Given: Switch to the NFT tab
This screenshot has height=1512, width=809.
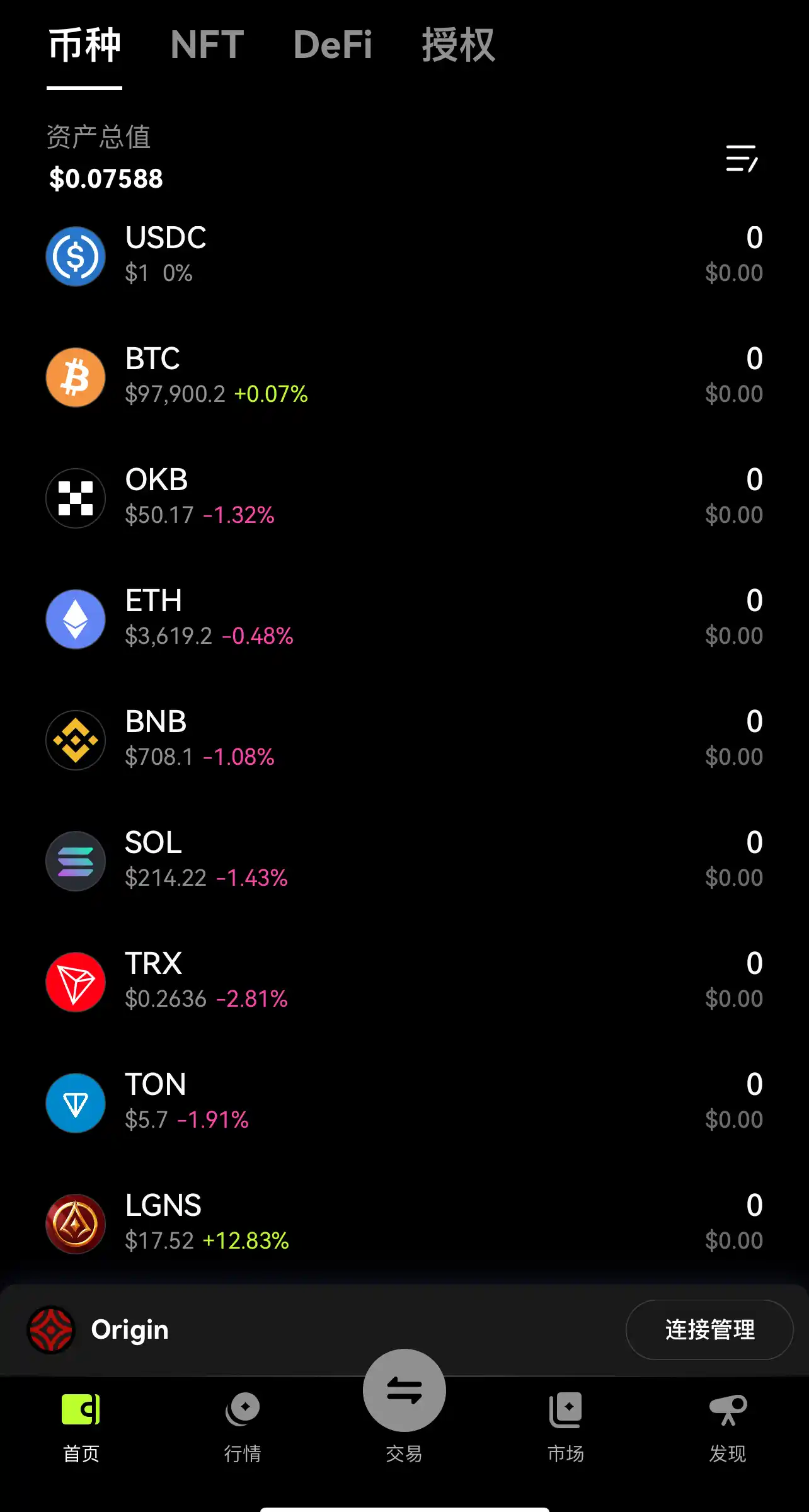Looking at the screenshot, I should pos(207,45).
